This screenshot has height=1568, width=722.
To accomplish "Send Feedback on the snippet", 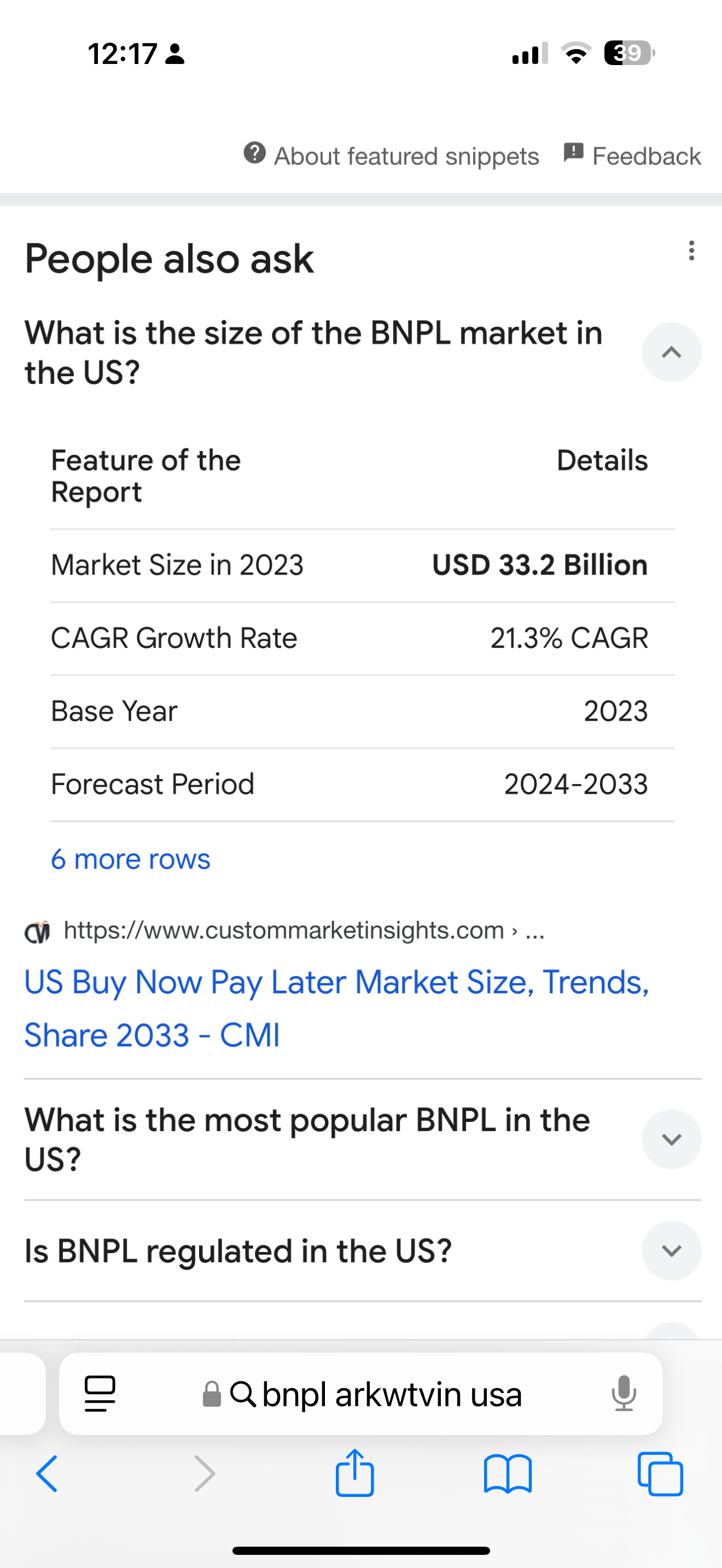I will coord(632,156).
